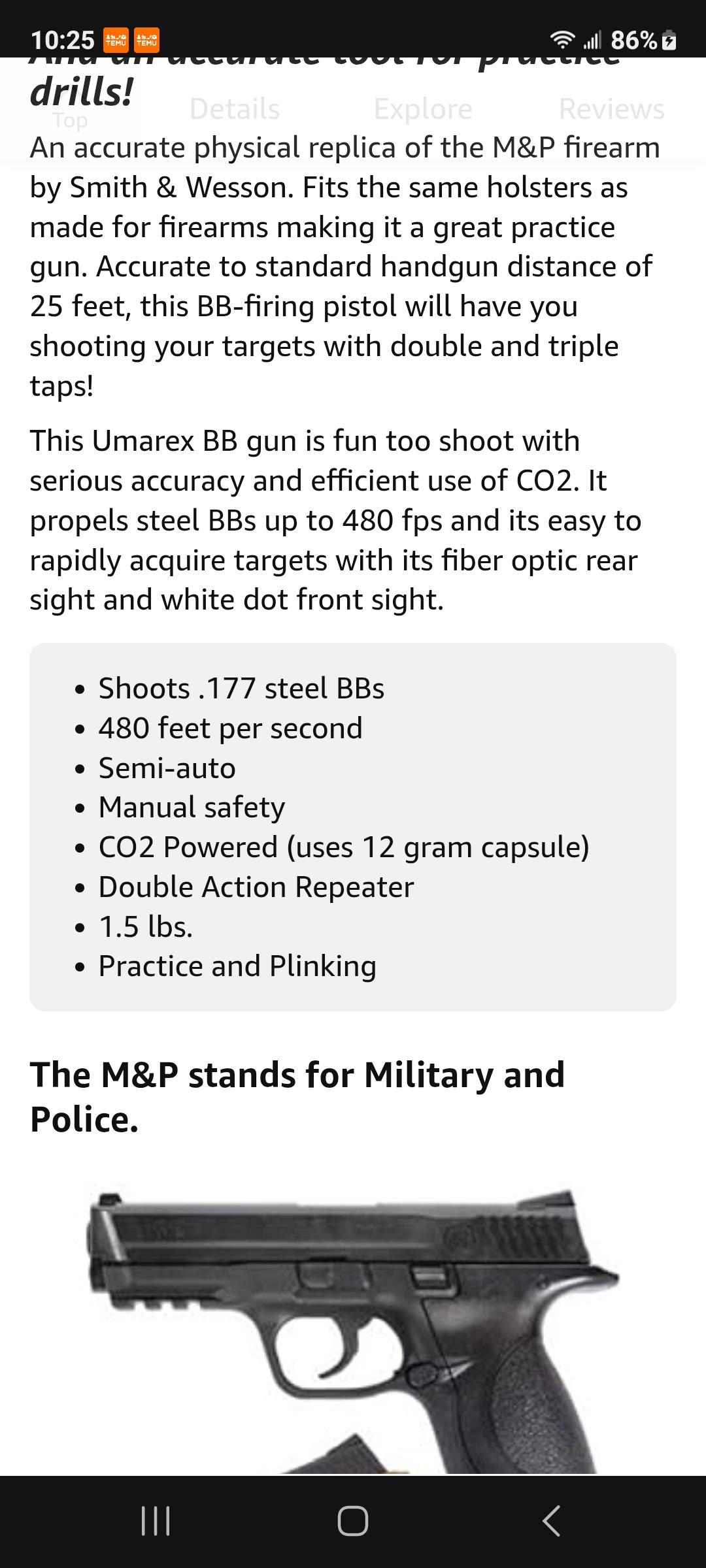Open the recent apps view
The image size is (706, 1568).
(156, 1521)
